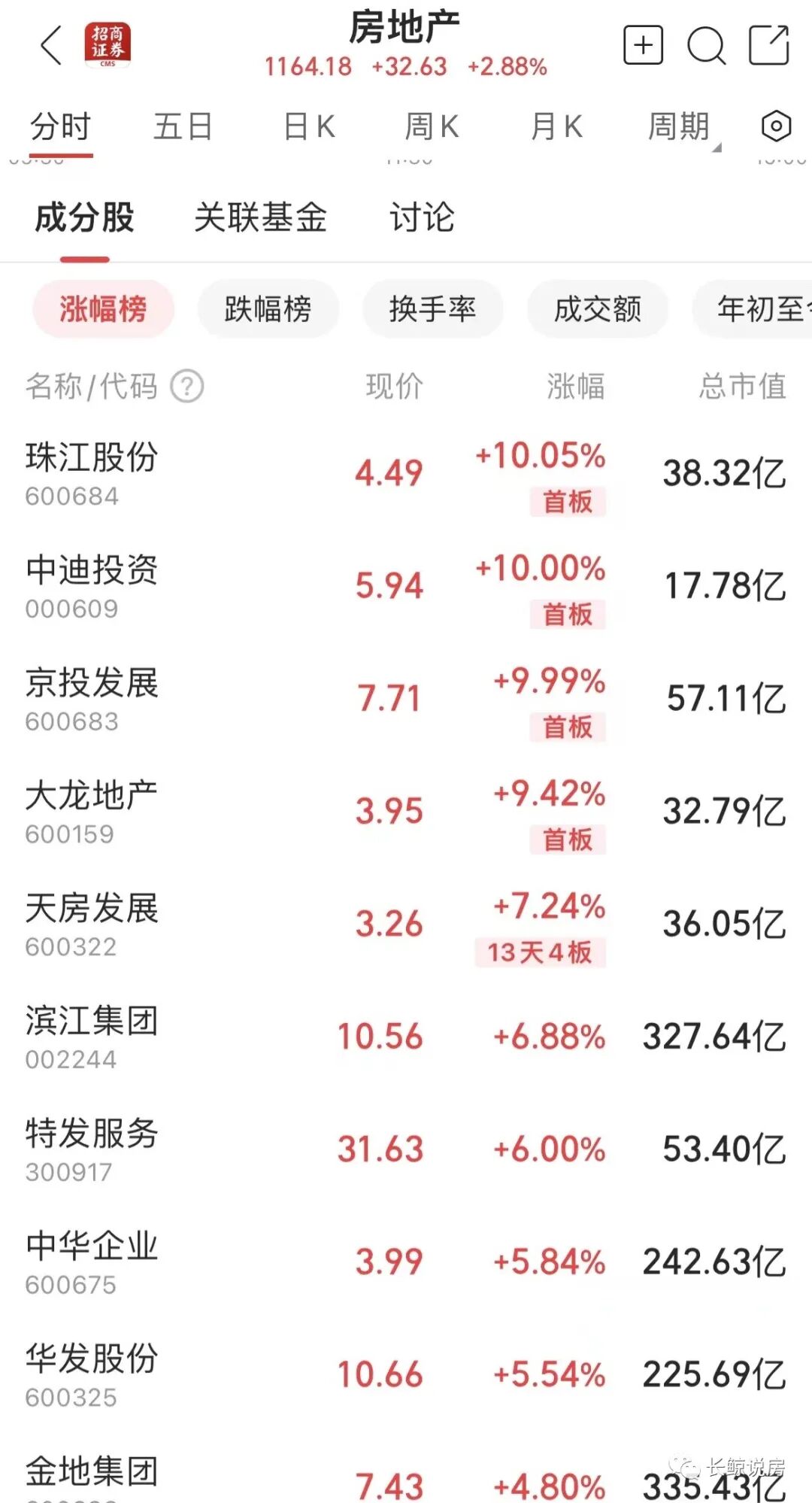Select the 成交额 chip
The height and width of the screenshot is (1503, 812).
coord(597,309)
